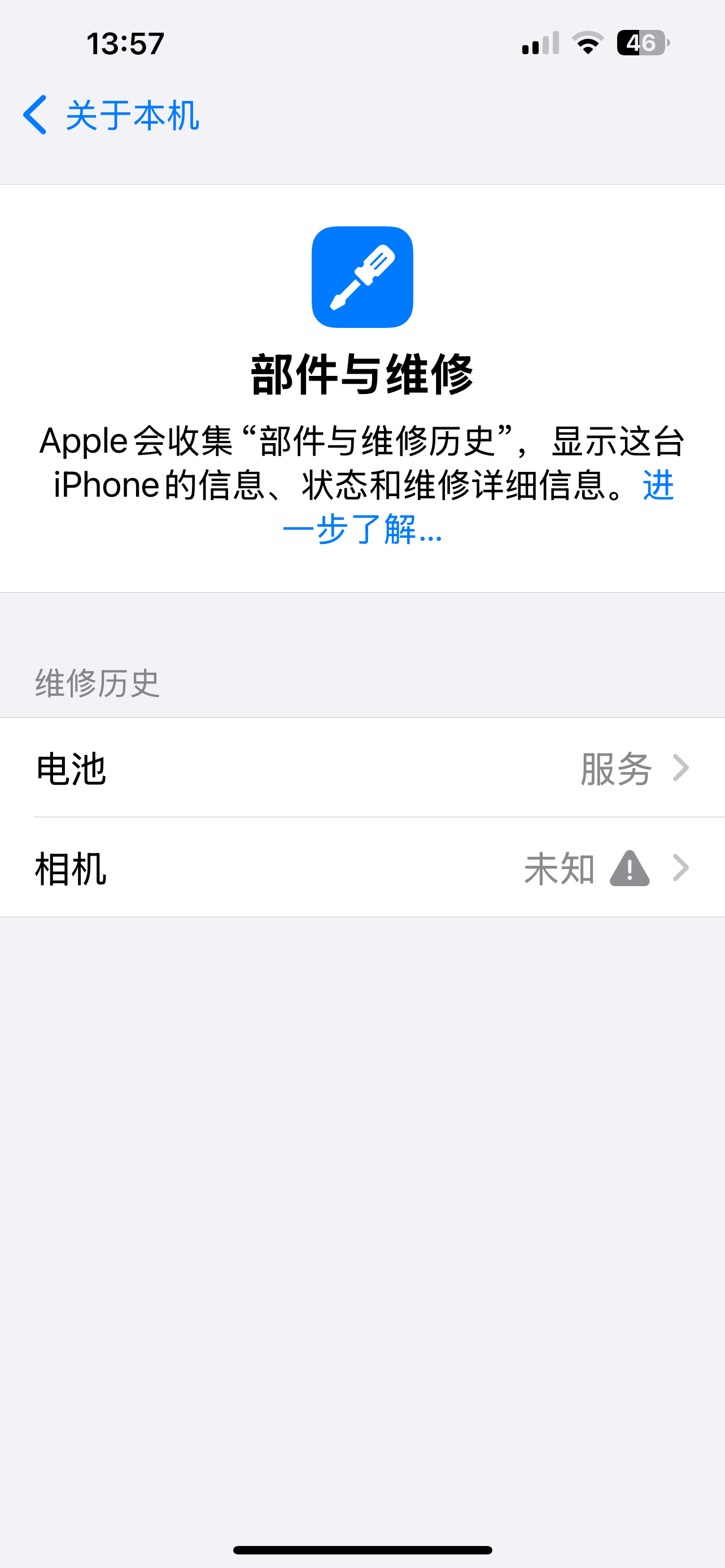This screenshot has height=1568, width=725.
Task: Open the 电池 repair history row
Action: click(362, 768)
